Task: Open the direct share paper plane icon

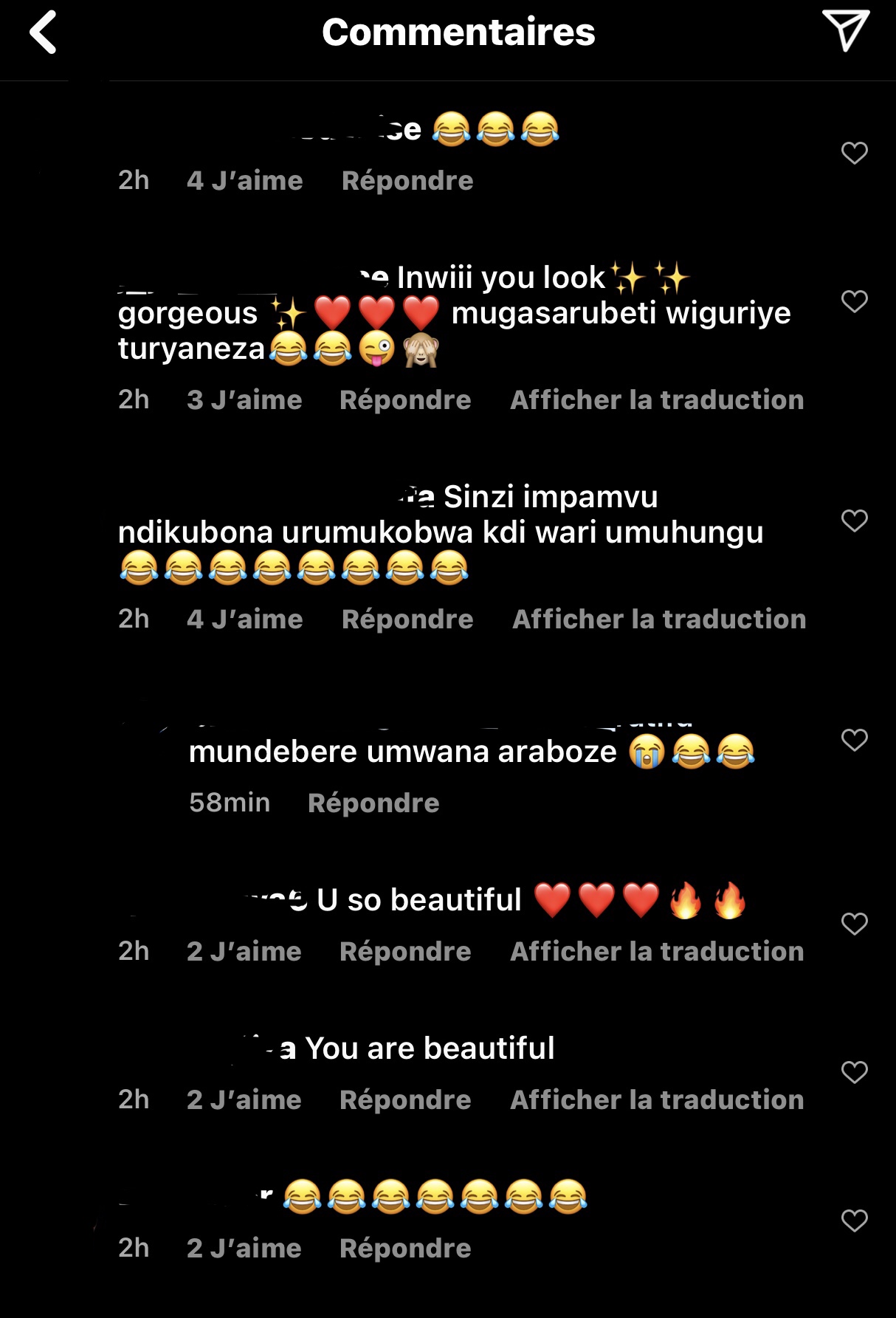Action: [x=845, y=31]
